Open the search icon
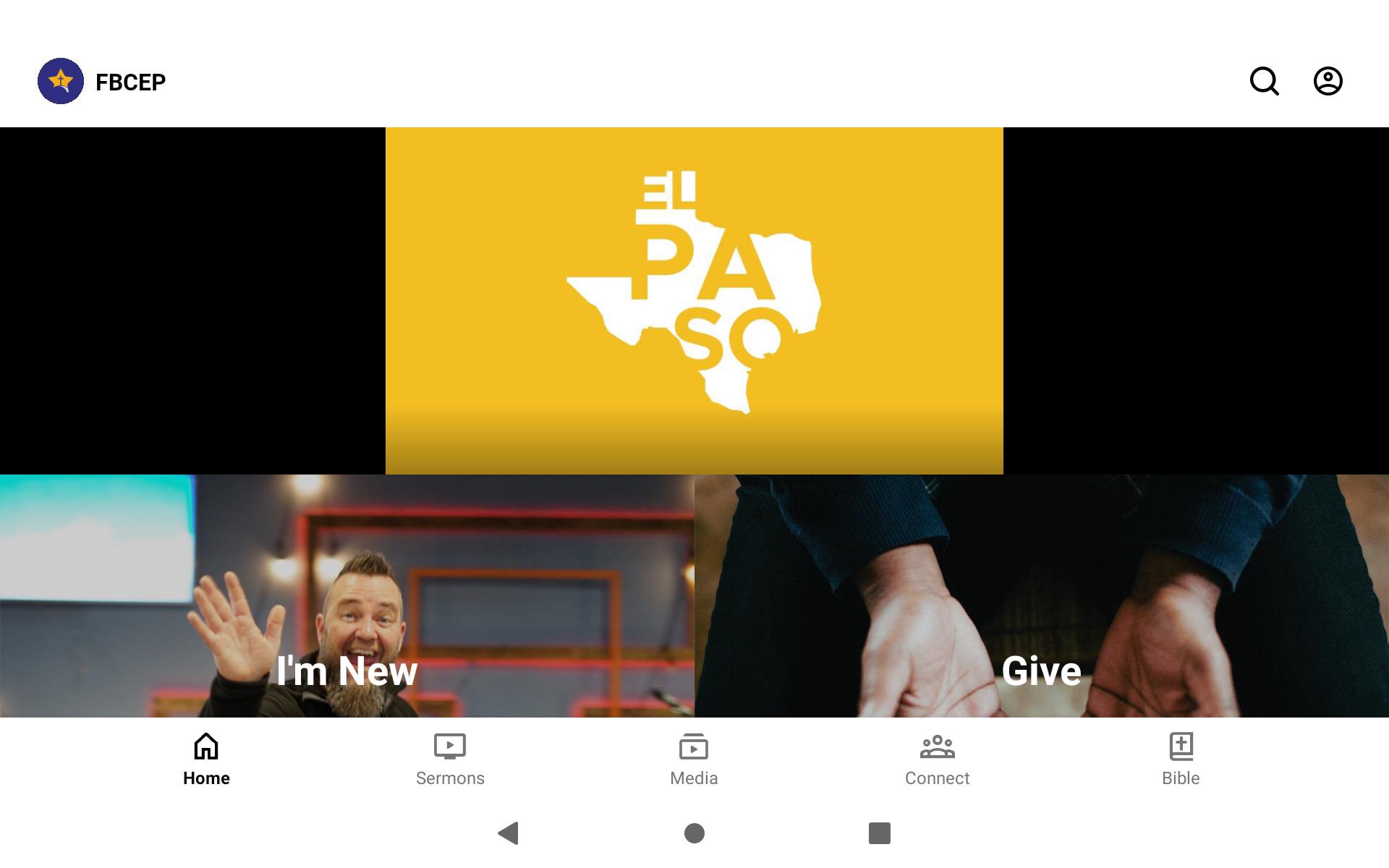This screenshot has height=868, width=1389. (x=1264, y=81)
